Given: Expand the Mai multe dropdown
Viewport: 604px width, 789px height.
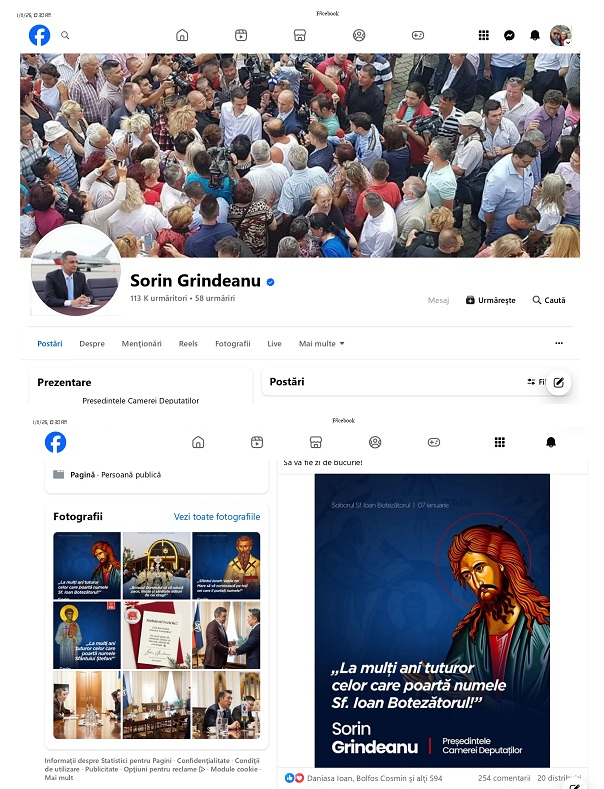Looking at the screenshot, I should pyautogui.click(x=321, y=344).
